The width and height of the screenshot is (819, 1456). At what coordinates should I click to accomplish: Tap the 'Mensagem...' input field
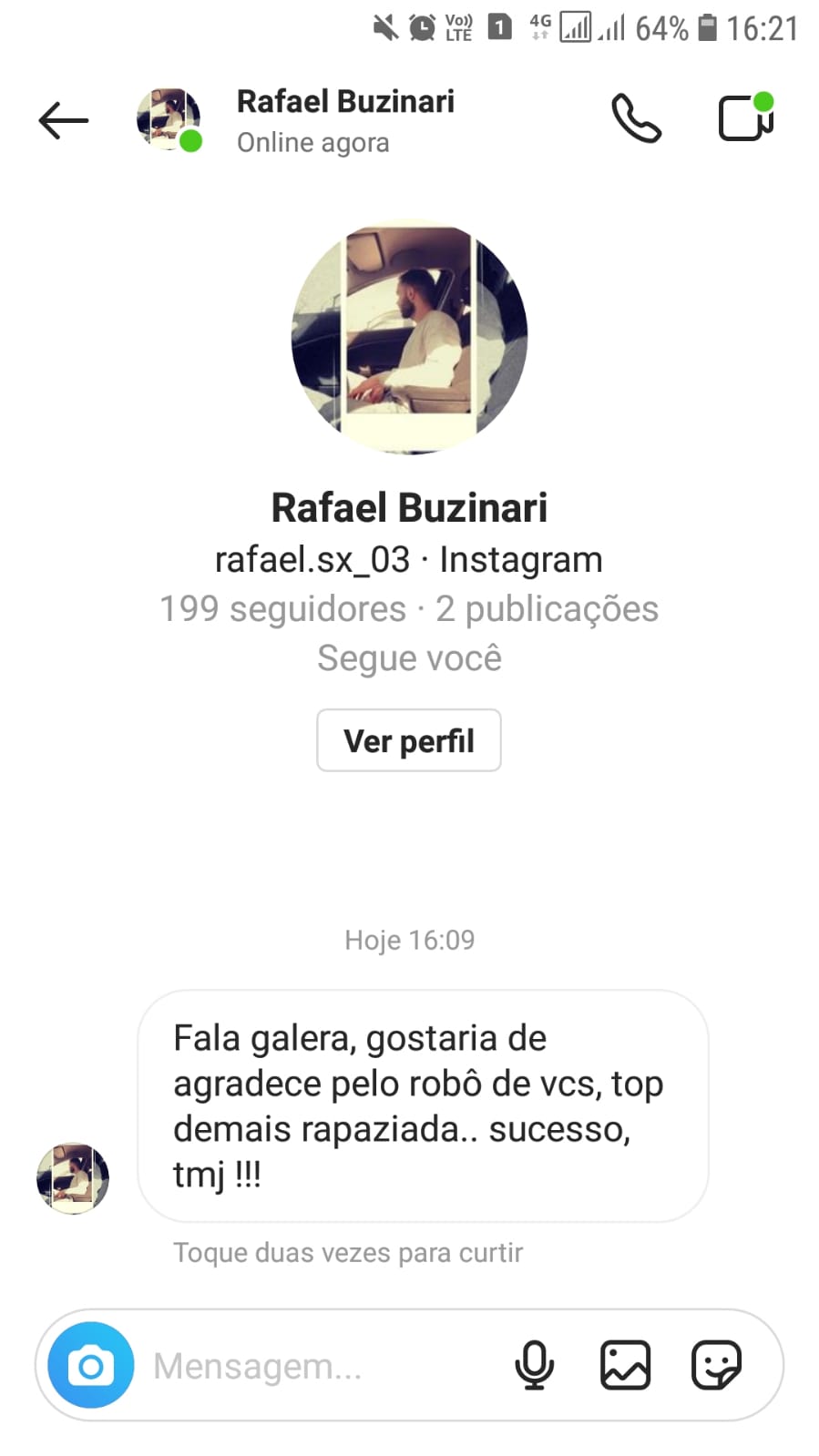click(x=273, y=1365)
